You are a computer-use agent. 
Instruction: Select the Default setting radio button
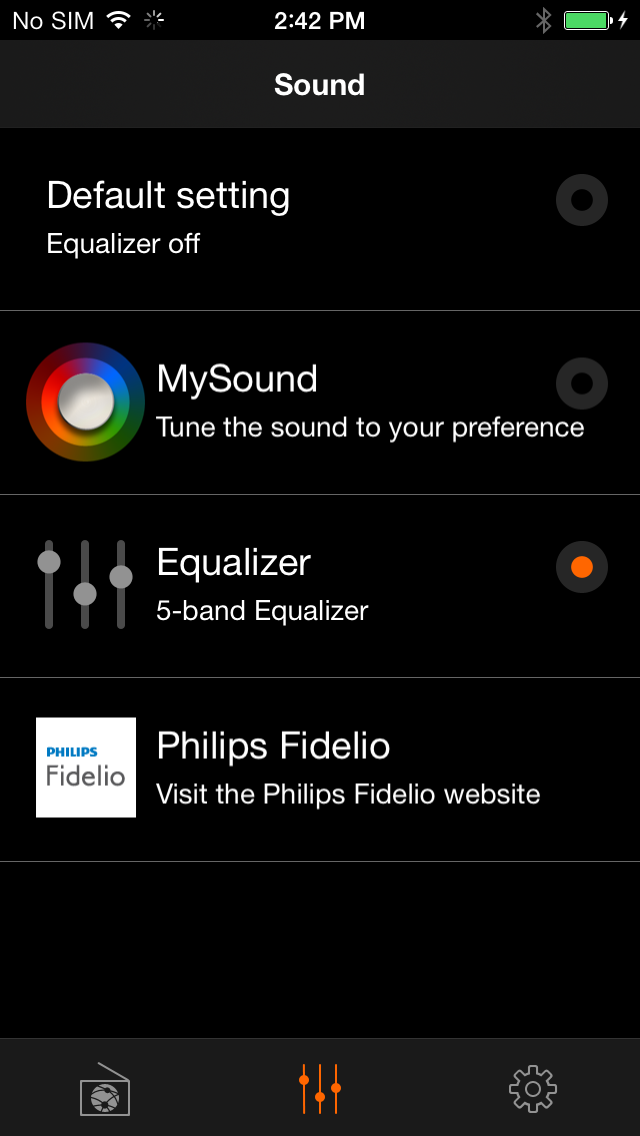(x=581, y=200)
